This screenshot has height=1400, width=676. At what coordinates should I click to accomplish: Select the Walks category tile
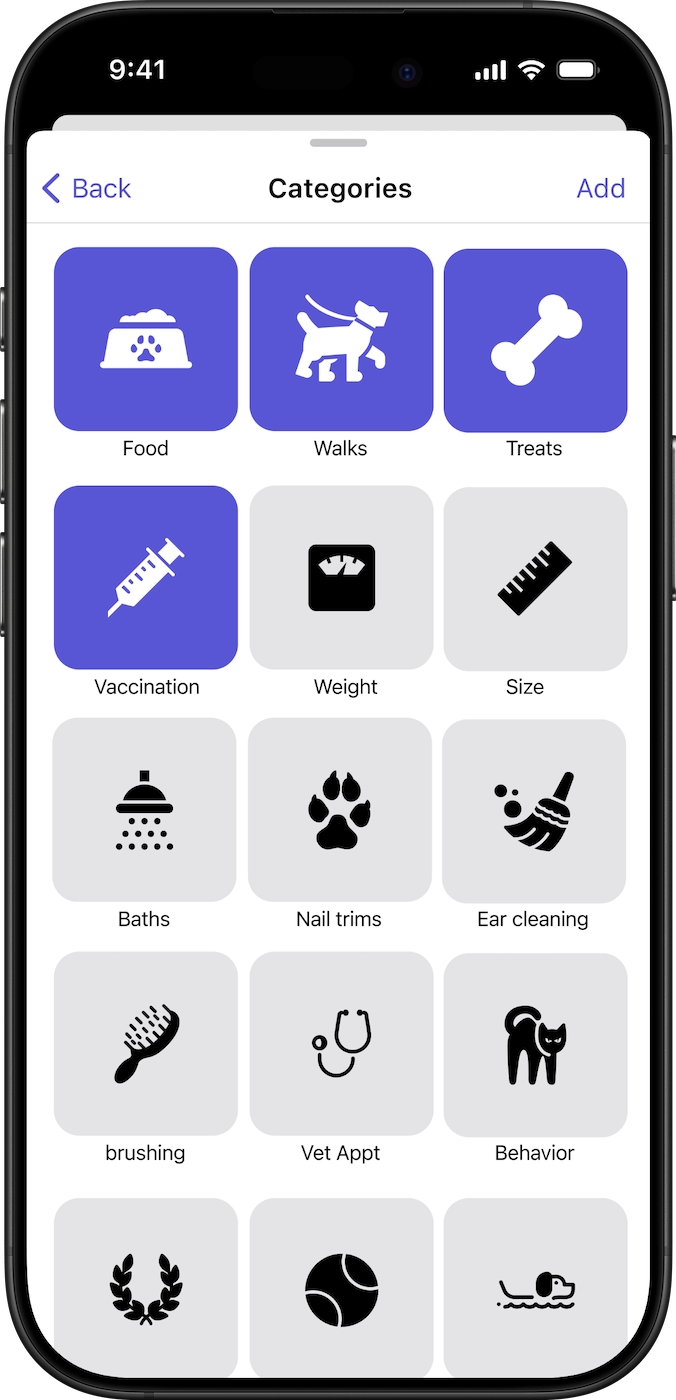click(341, 339)
